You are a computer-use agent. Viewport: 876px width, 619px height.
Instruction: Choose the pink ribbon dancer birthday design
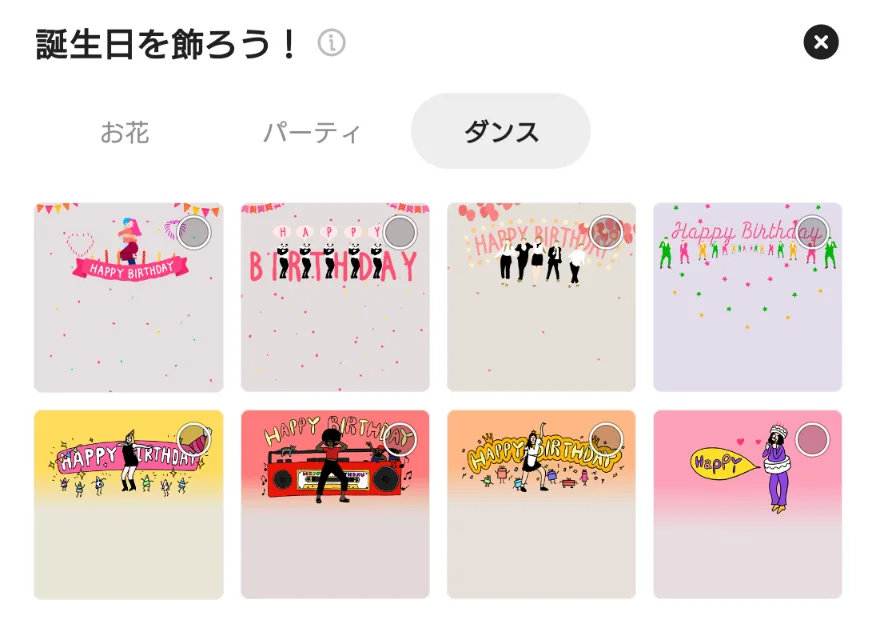[128, 297]
